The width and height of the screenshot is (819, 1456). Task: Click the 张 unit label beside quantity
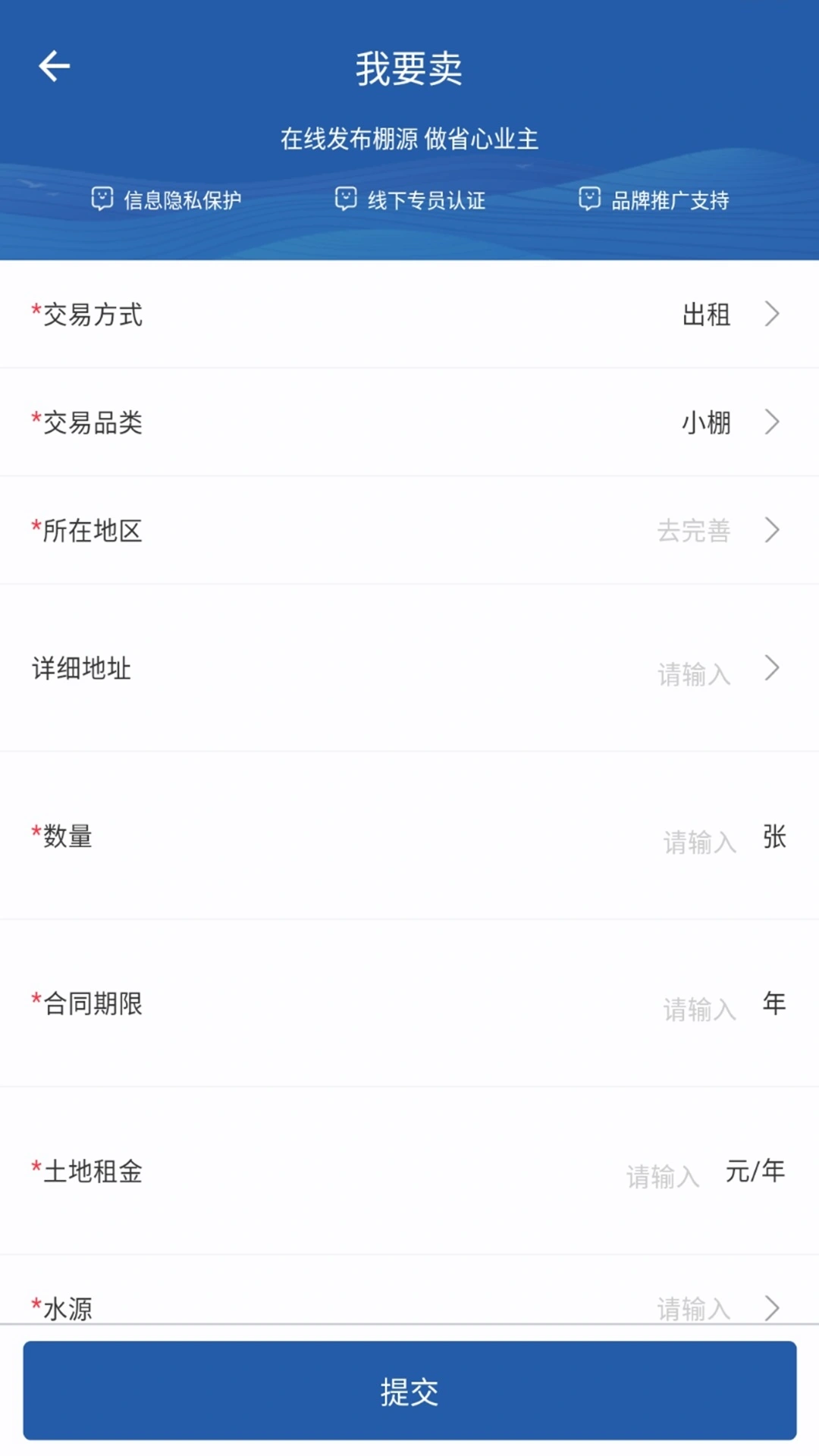(774, 836)
